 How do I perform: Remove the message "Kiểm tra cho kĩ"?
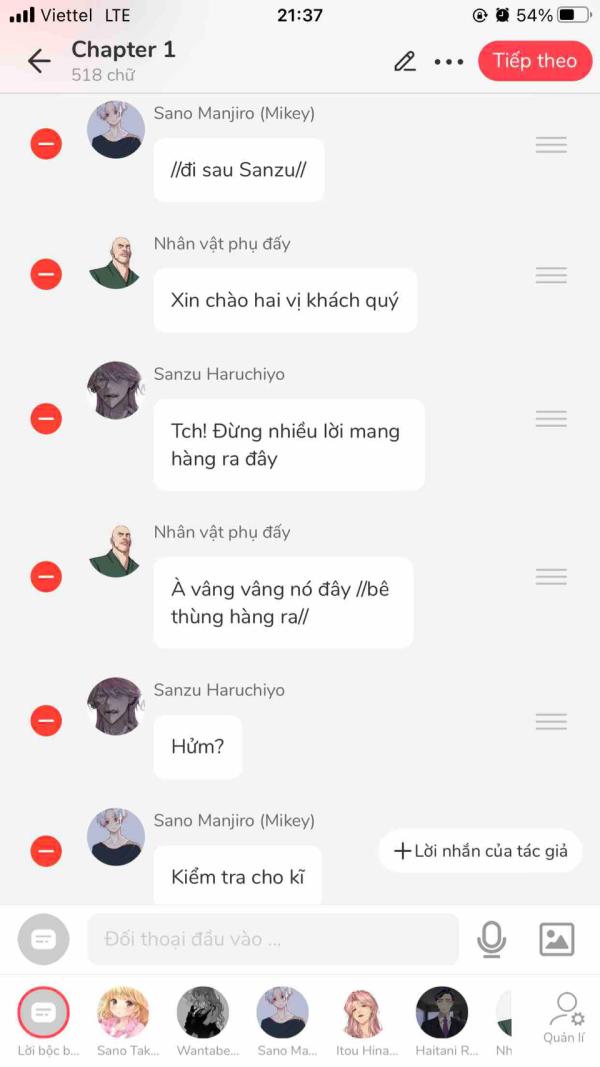[46, 851]
